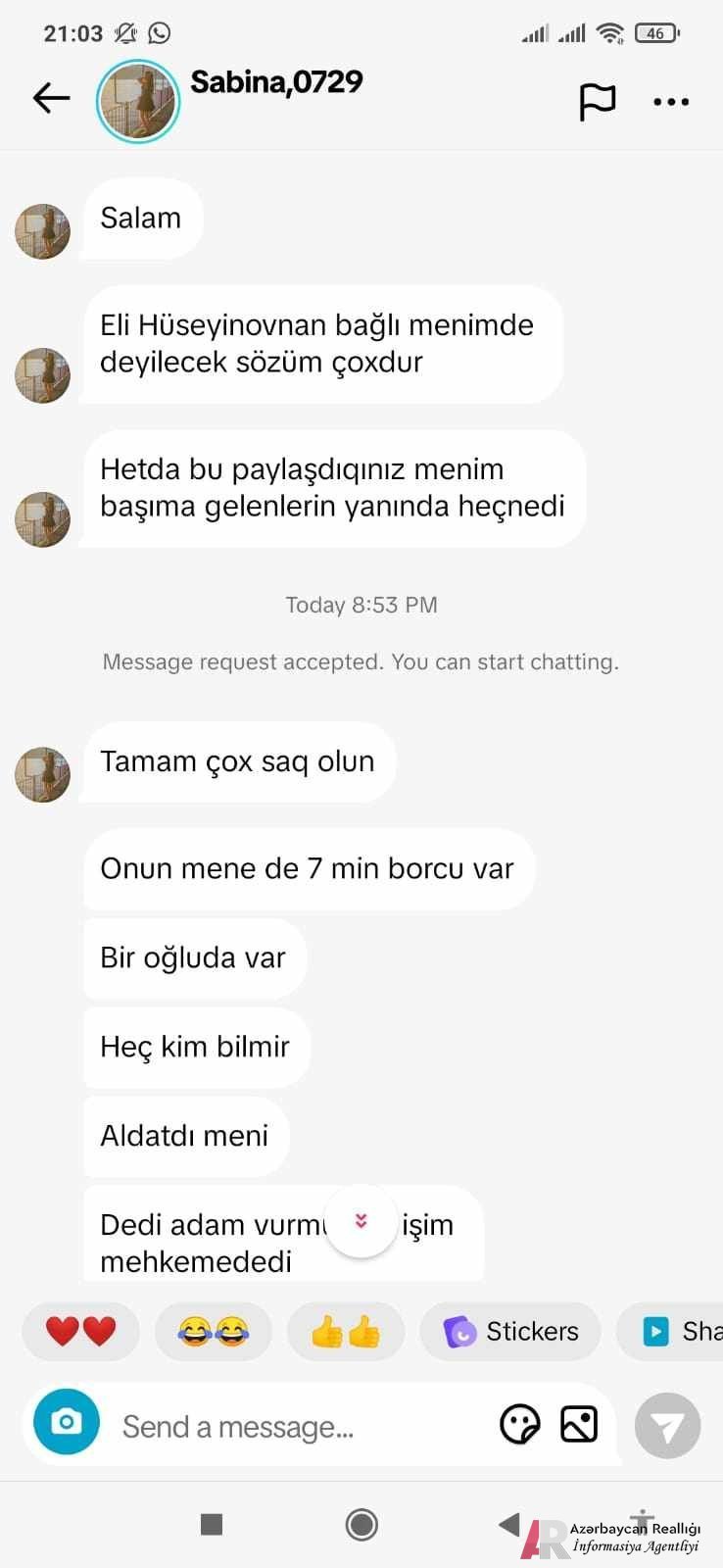
Task: Open recent apps with the square button
Action: pyautogui.click(x=212, y=1524)
